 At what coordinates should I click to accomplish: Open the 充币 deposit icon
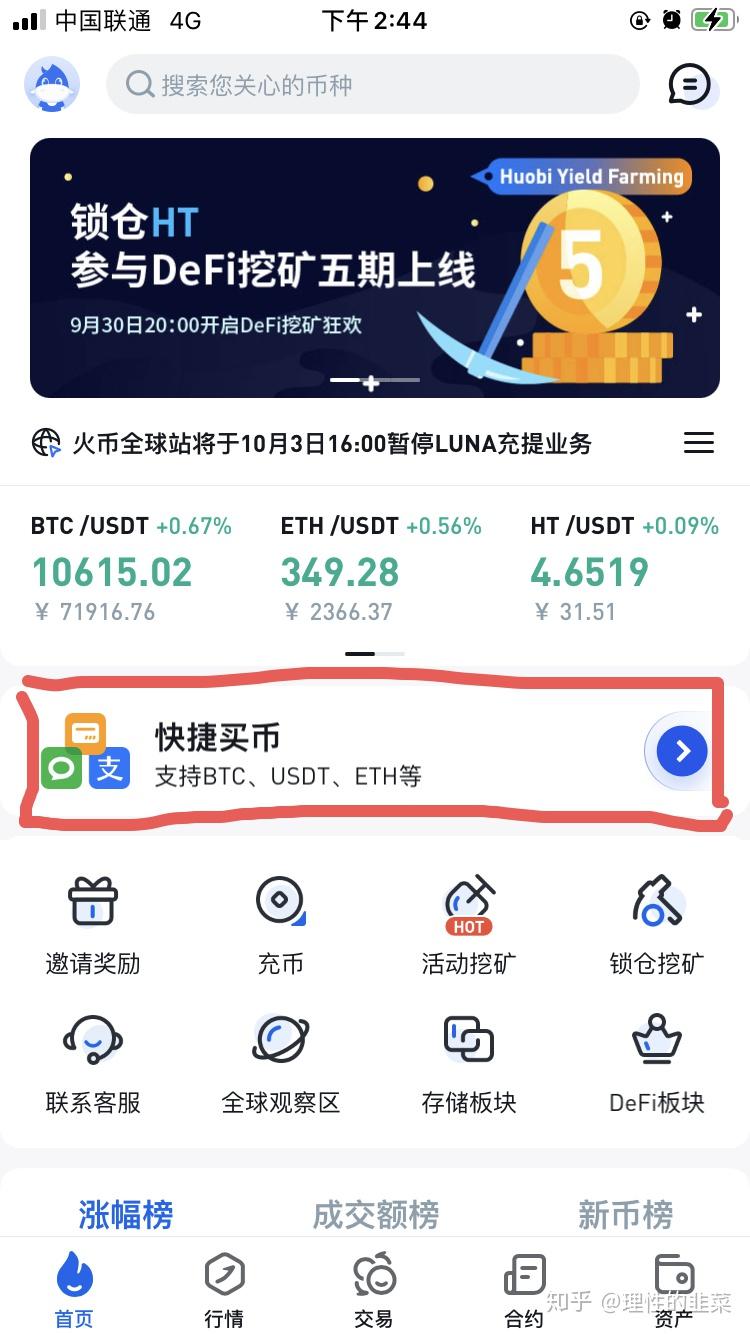[x=280, y=900]
